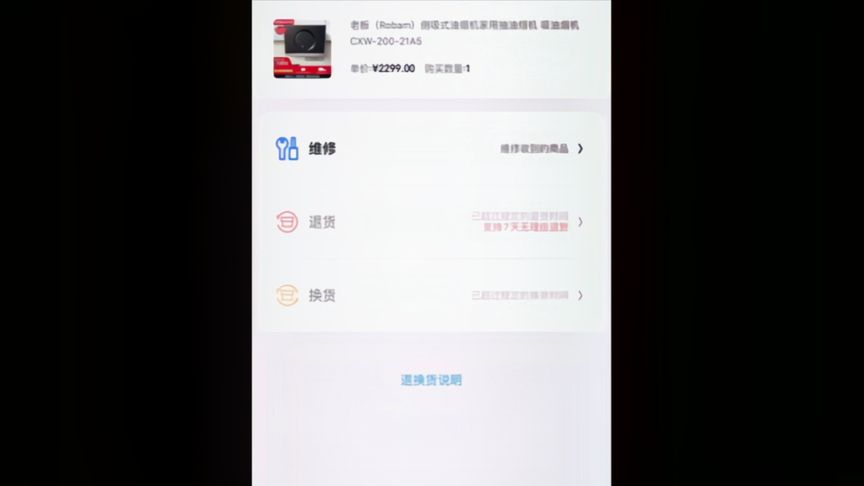Image resolution: width=864 pixels, height=486 pixels.
Task: Open the 维修 repair option
Action: pos(430,149)
